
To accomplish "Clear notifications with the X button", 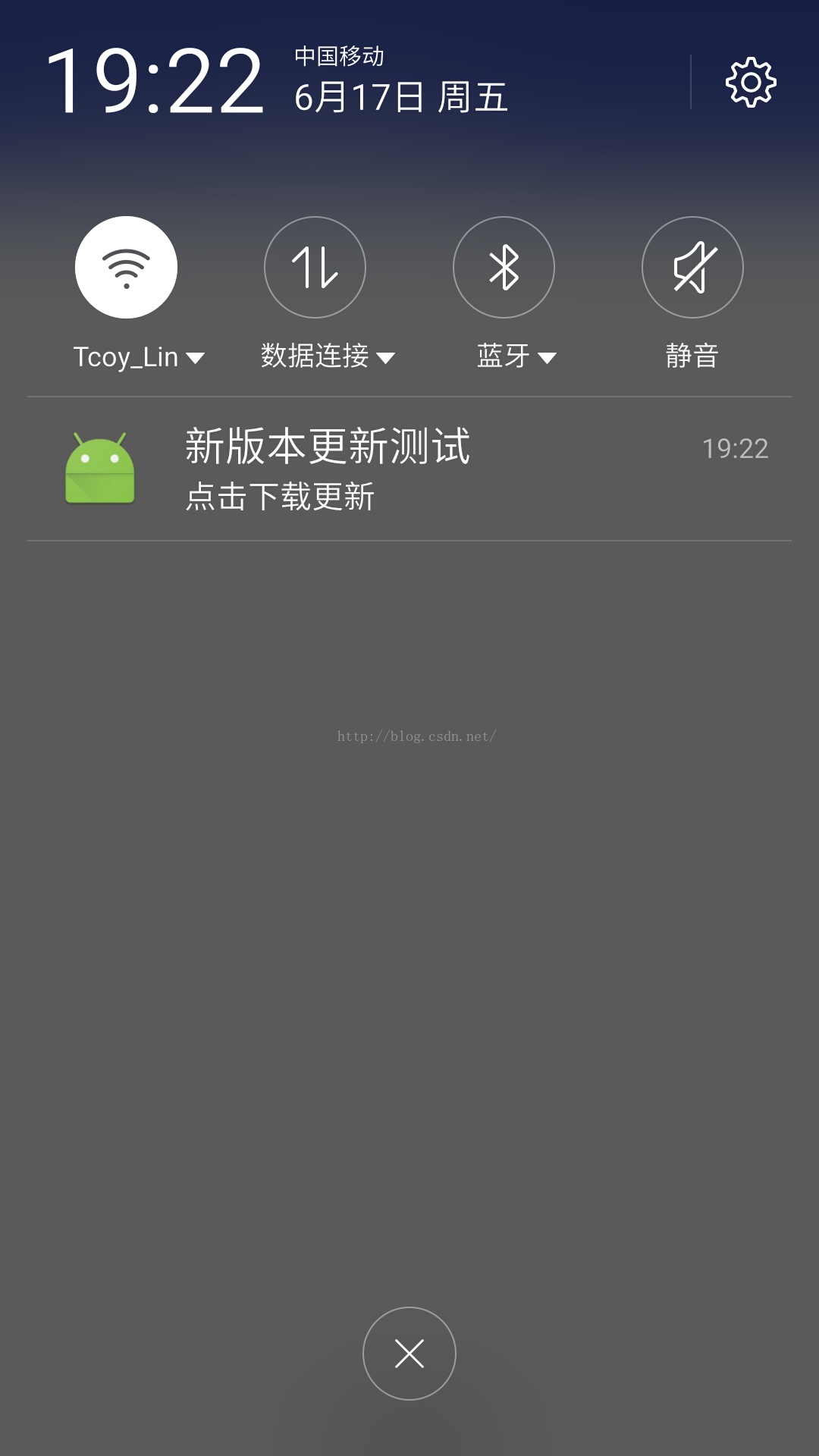I will pos(409,1354).
